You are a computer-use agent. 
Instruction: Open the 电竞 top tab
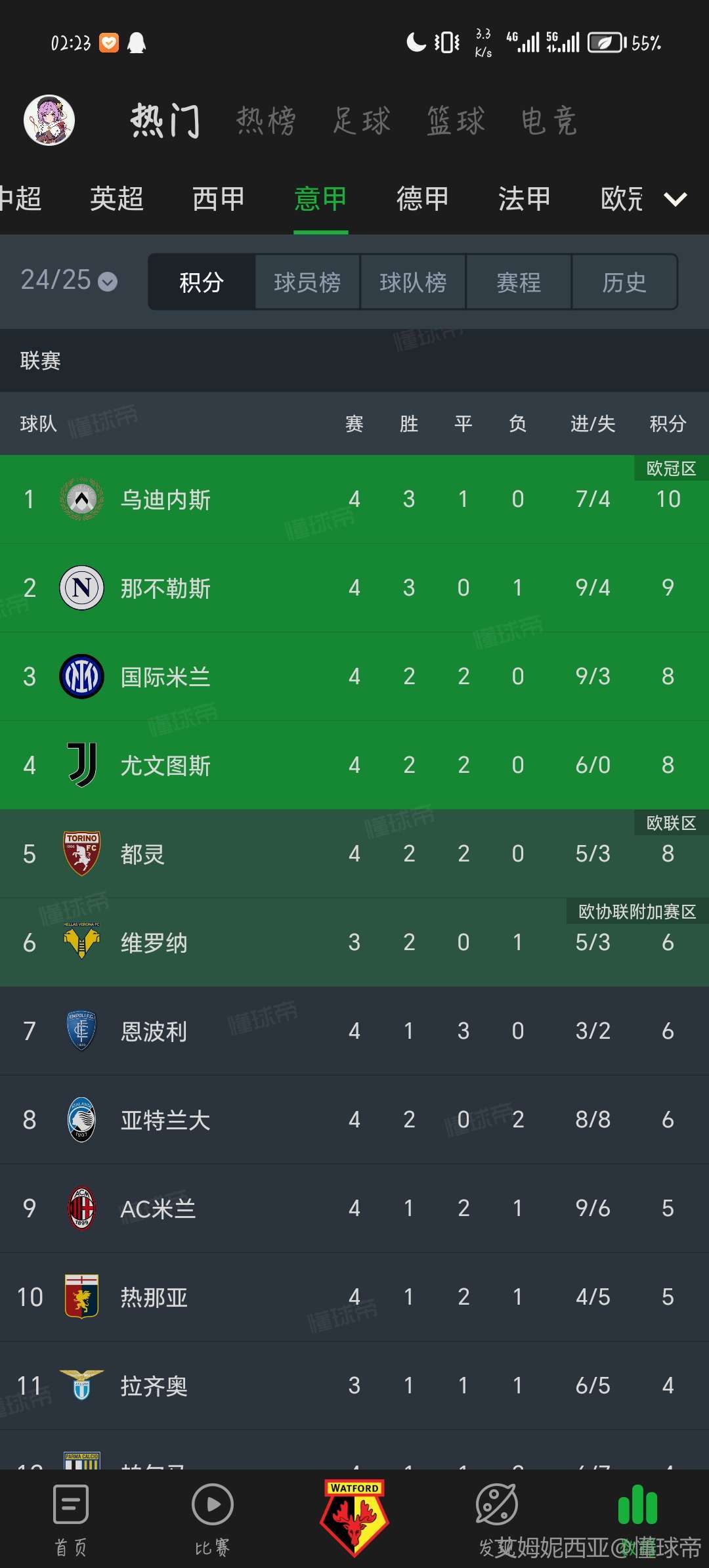click(x=549, y=121)
